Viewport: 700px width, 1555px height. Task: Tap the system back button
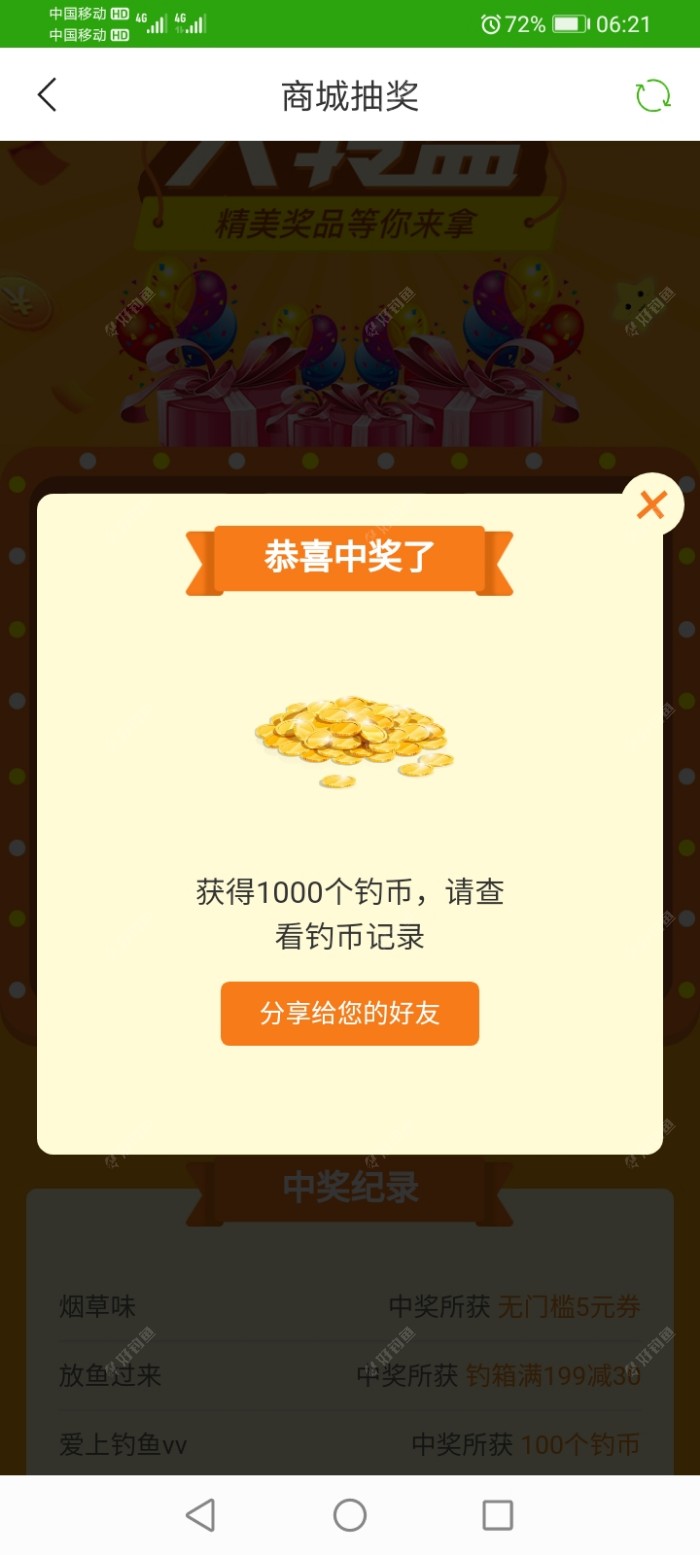point(201,1515)
